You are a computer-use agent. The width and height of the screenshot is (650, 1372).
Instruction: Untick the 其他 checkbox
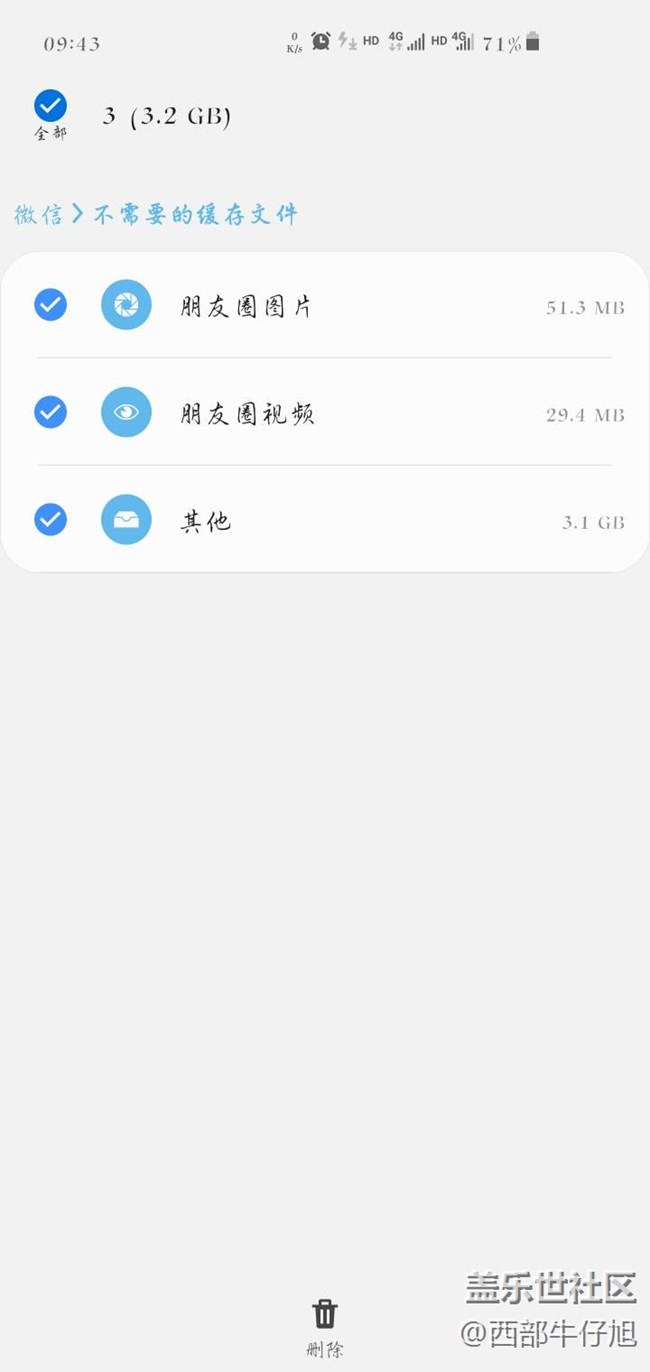click(50, 520)
